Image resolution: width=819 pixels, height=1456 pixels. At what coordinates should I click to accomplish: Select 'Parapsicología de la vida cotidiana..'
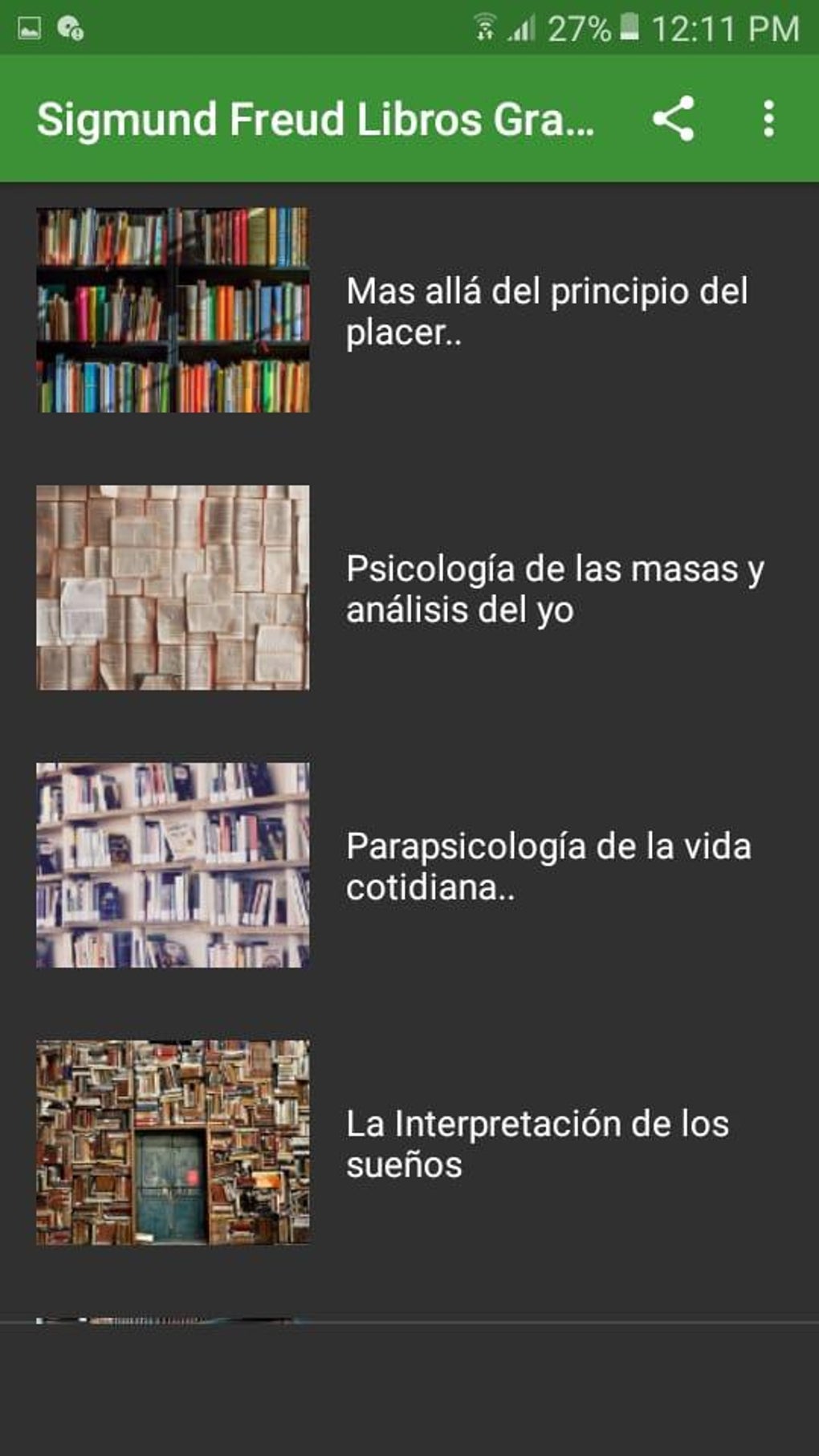pos(548,865)
